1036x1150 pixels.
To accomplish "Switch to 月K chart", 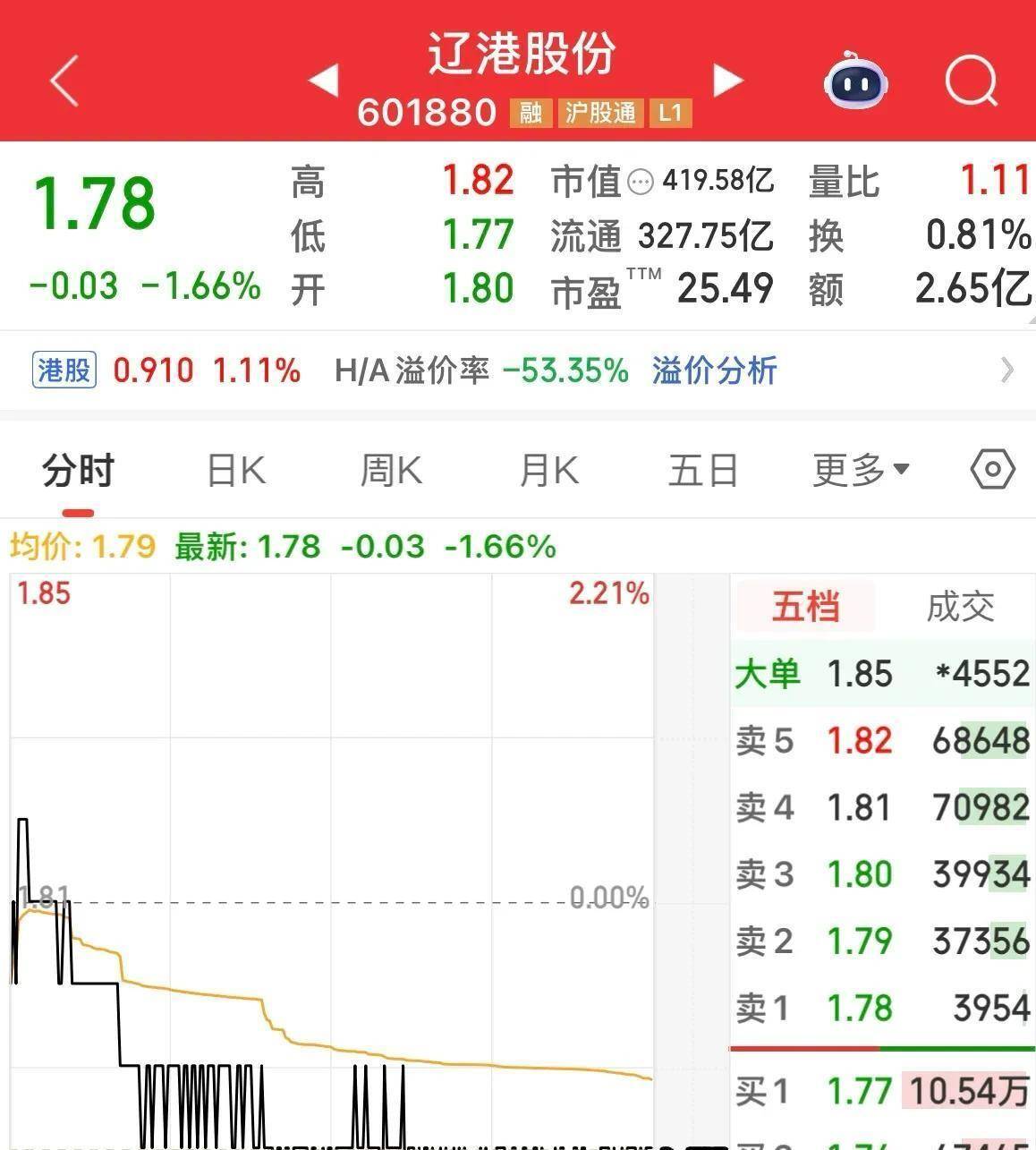I will [549, 471].
